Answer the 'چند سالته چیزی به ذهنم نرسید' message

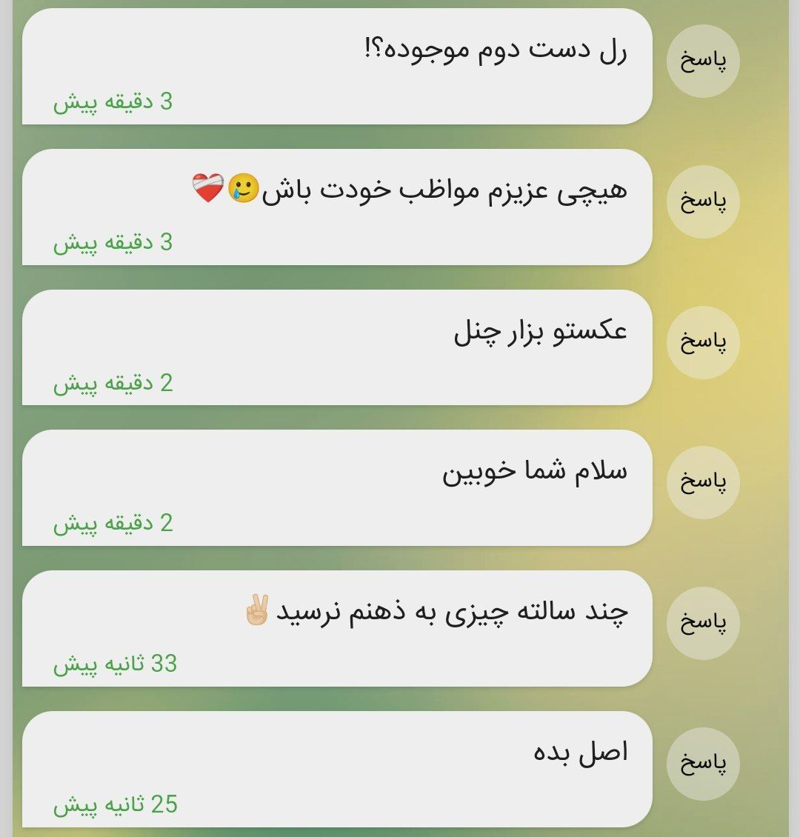pyautogui.click(x=703, y=623)
